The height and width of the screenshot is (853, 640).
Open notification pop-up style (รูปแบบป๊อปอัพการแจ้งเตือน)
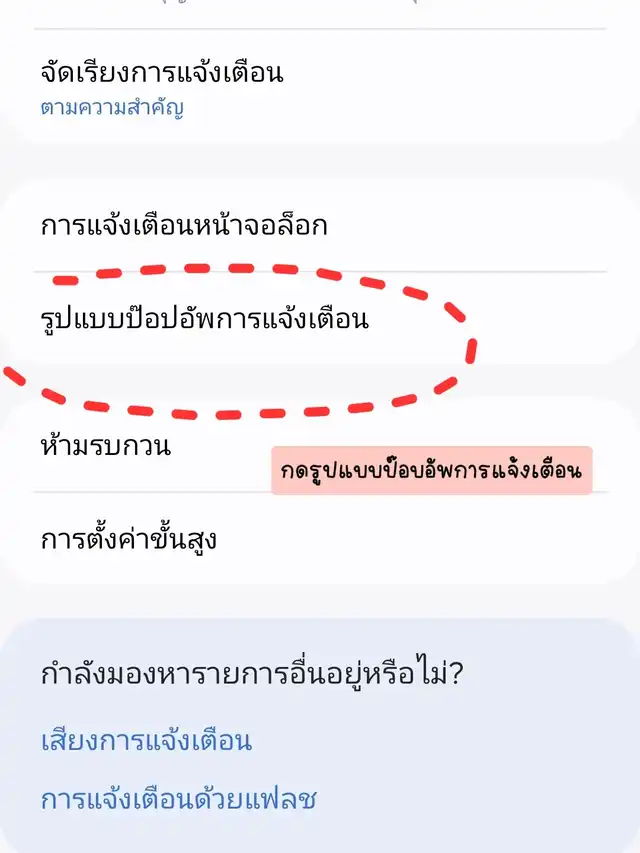205,319
